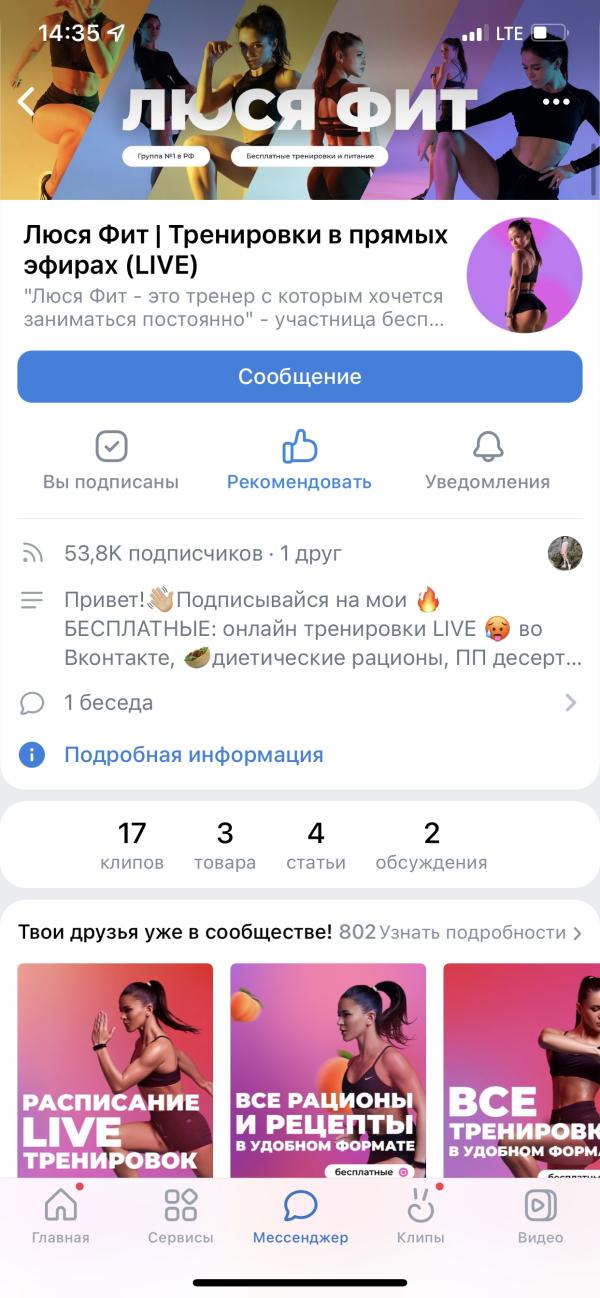Image resolution: width=600 pixels, height=1298 pixels.
Task: Open Подробная информация link
Action: pos(193,755)
